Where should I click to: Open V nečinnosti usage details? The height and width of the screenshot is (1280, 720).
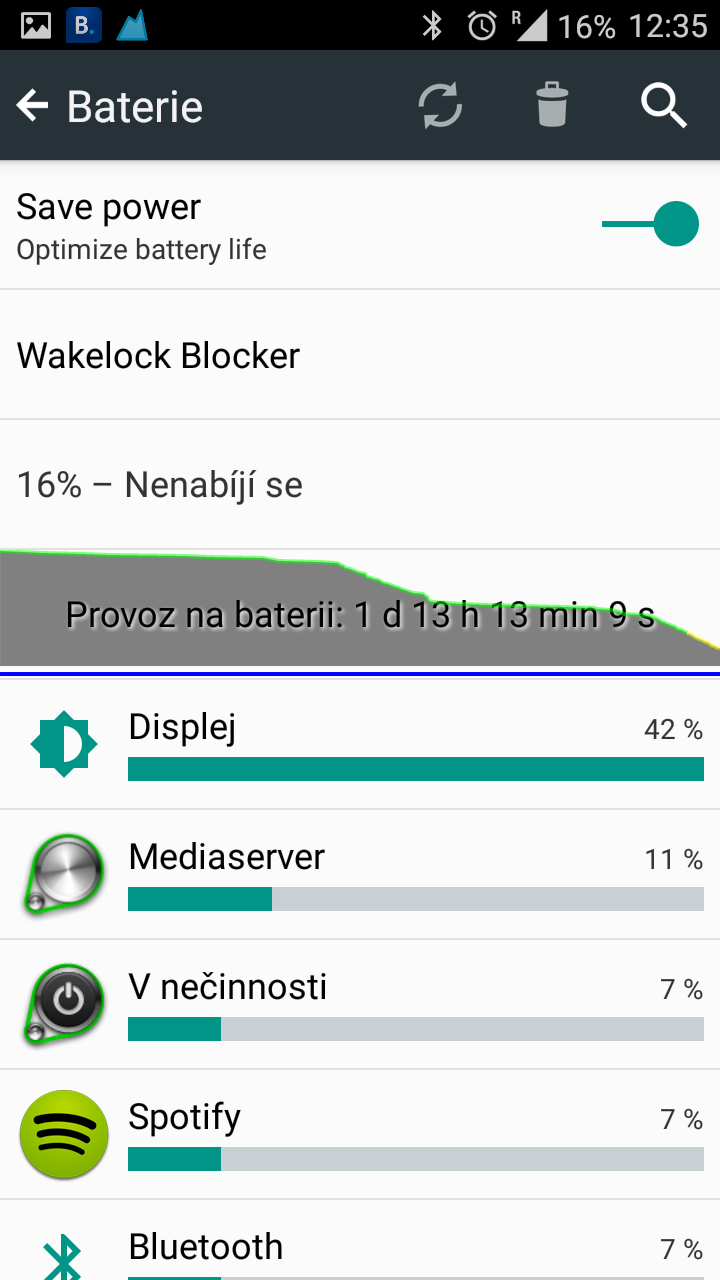tap(360, 1005)
